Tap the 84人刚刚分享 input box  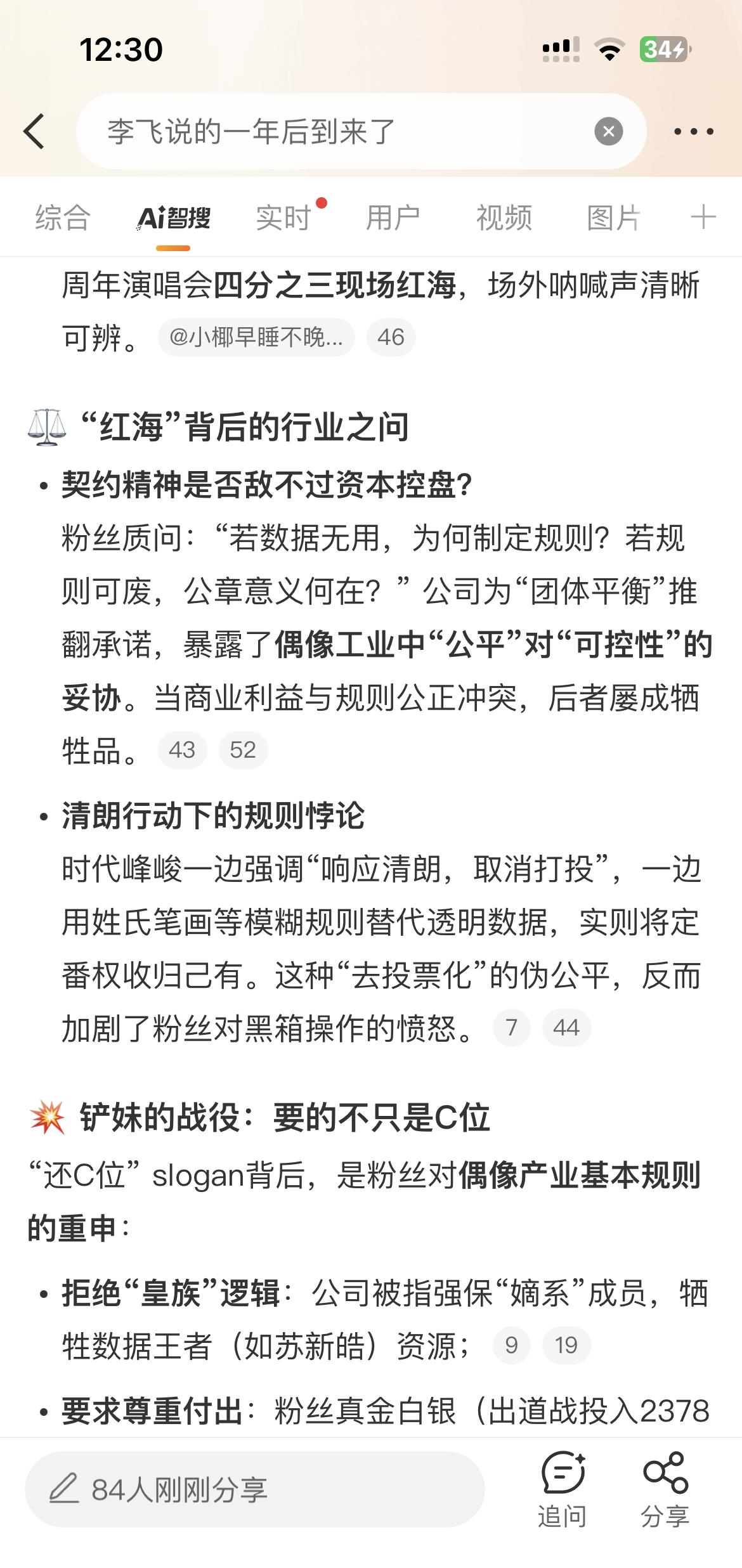pos(255,1489)
